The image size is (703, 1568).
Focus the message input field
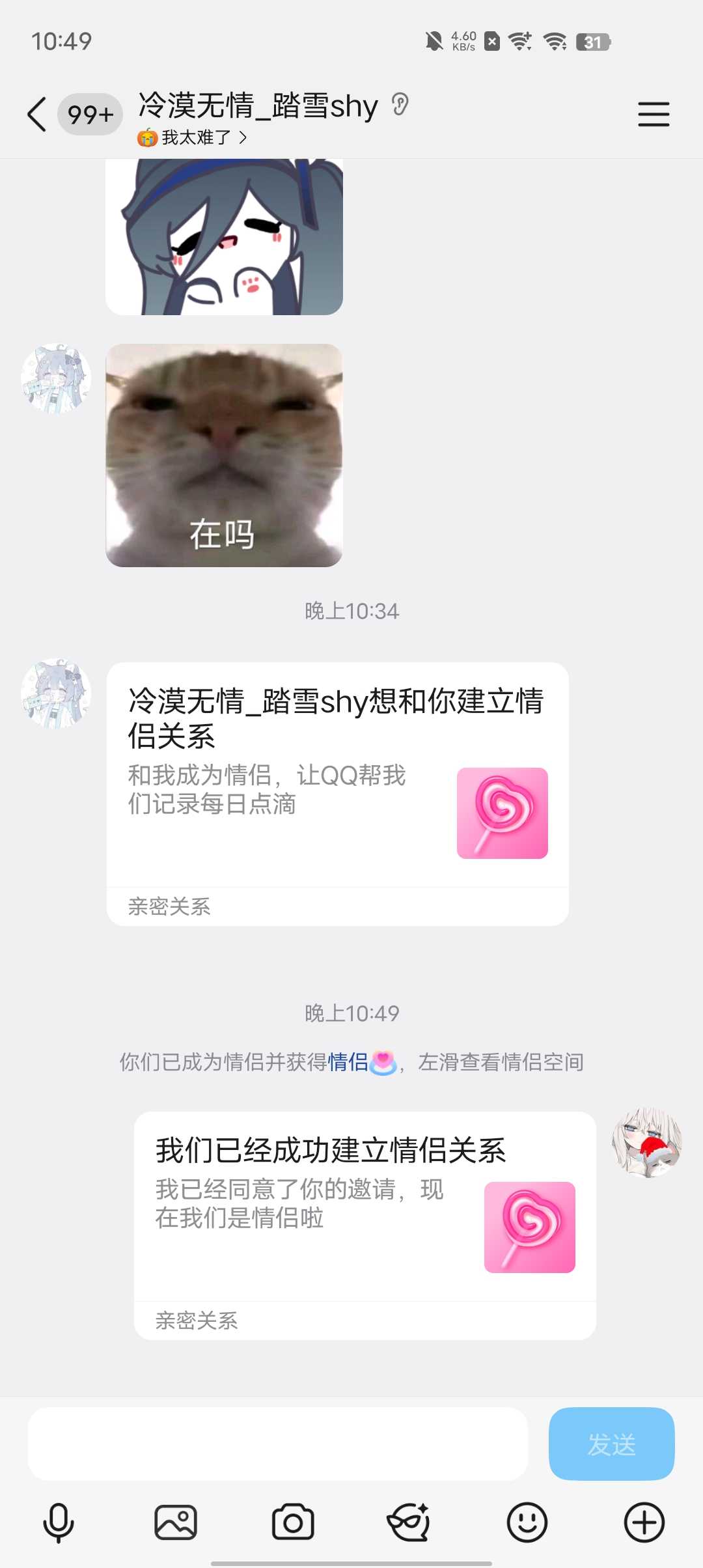[x=277, y=1444]
